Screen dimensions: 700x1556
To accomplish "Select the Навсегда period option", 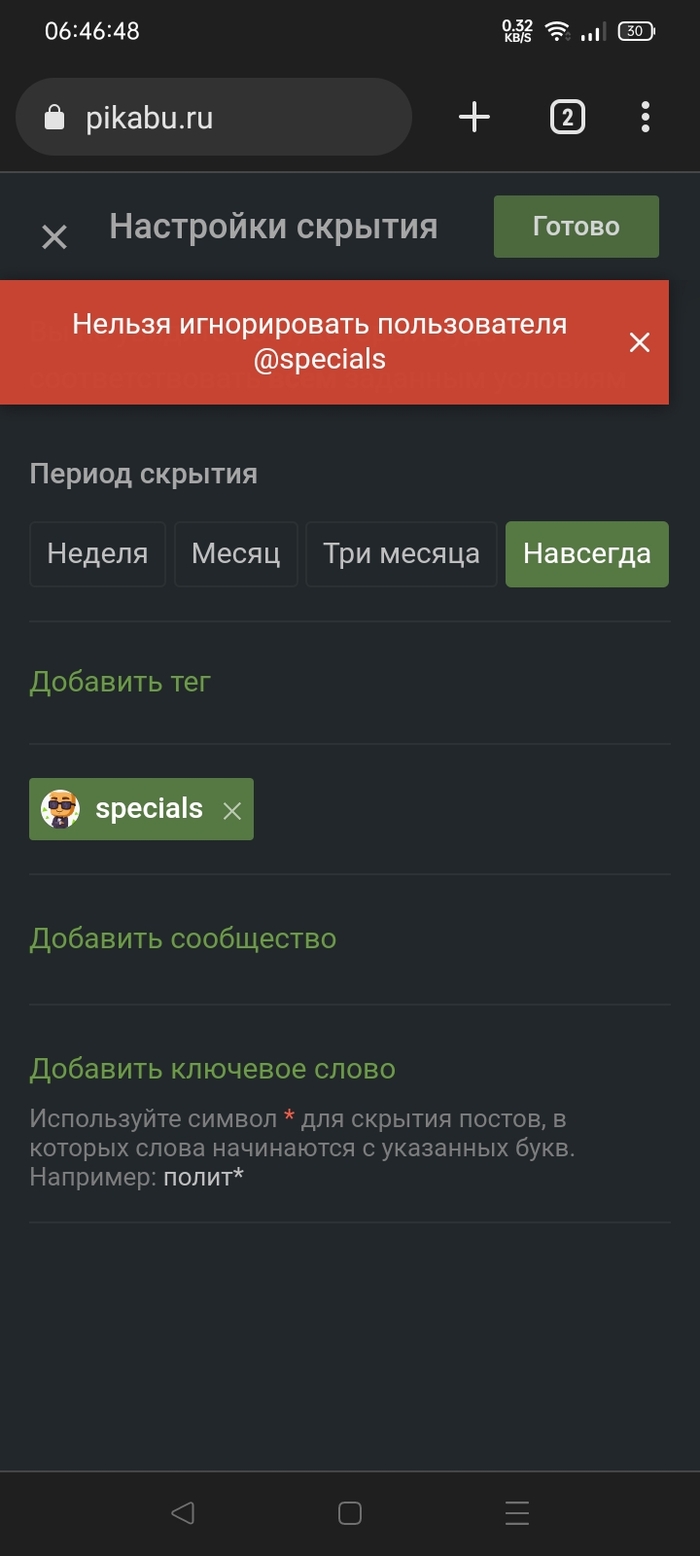I will (587, 554).
